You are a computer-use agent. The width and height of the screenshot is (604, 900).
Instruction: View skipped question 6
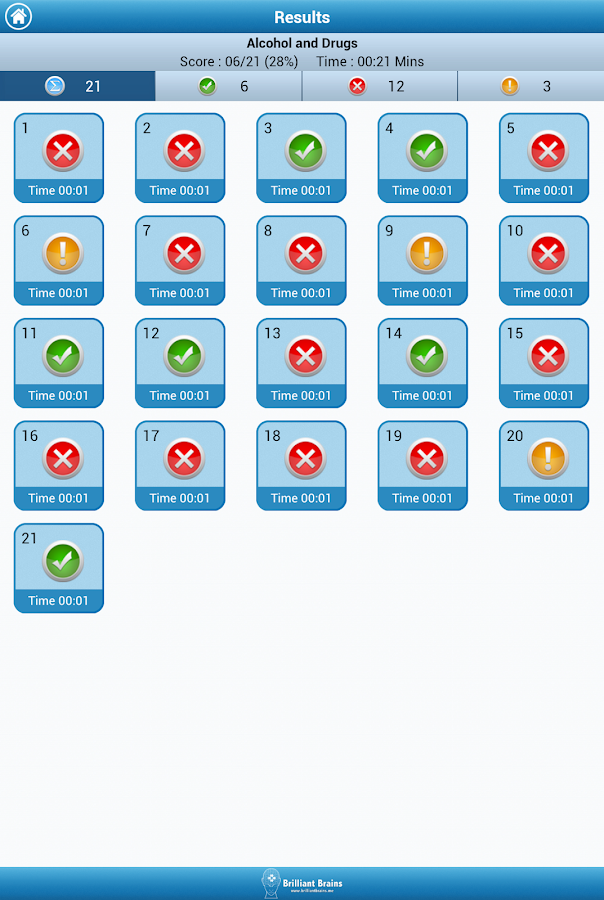59,260
